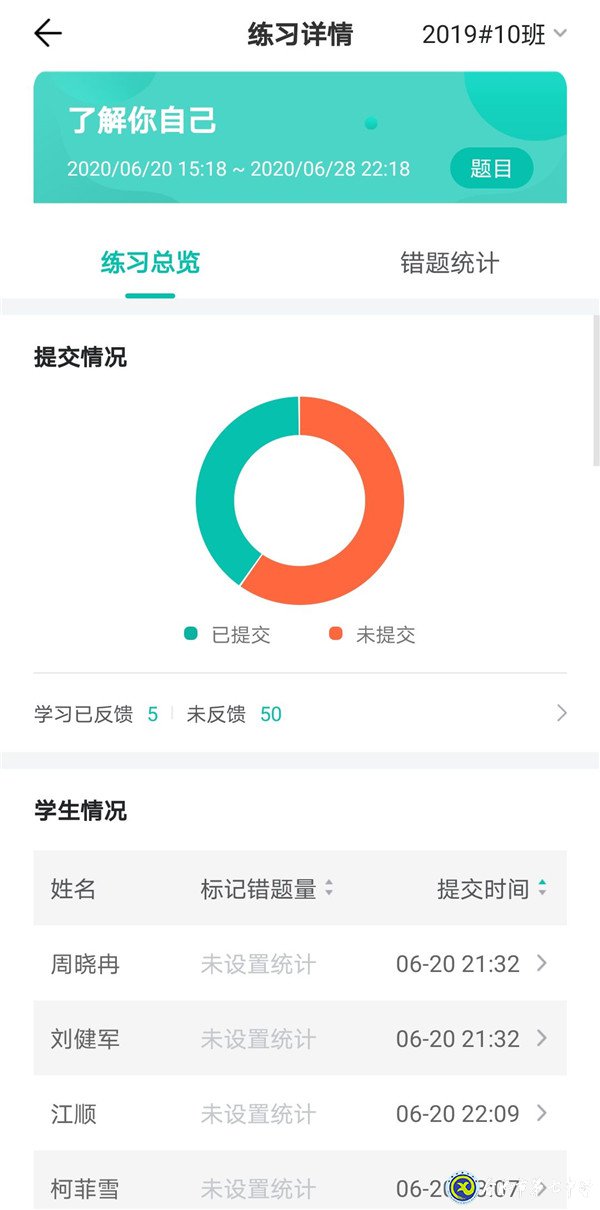Sort by 提交时间 column
Screen dimensions: 600x1210
(492, 888)
